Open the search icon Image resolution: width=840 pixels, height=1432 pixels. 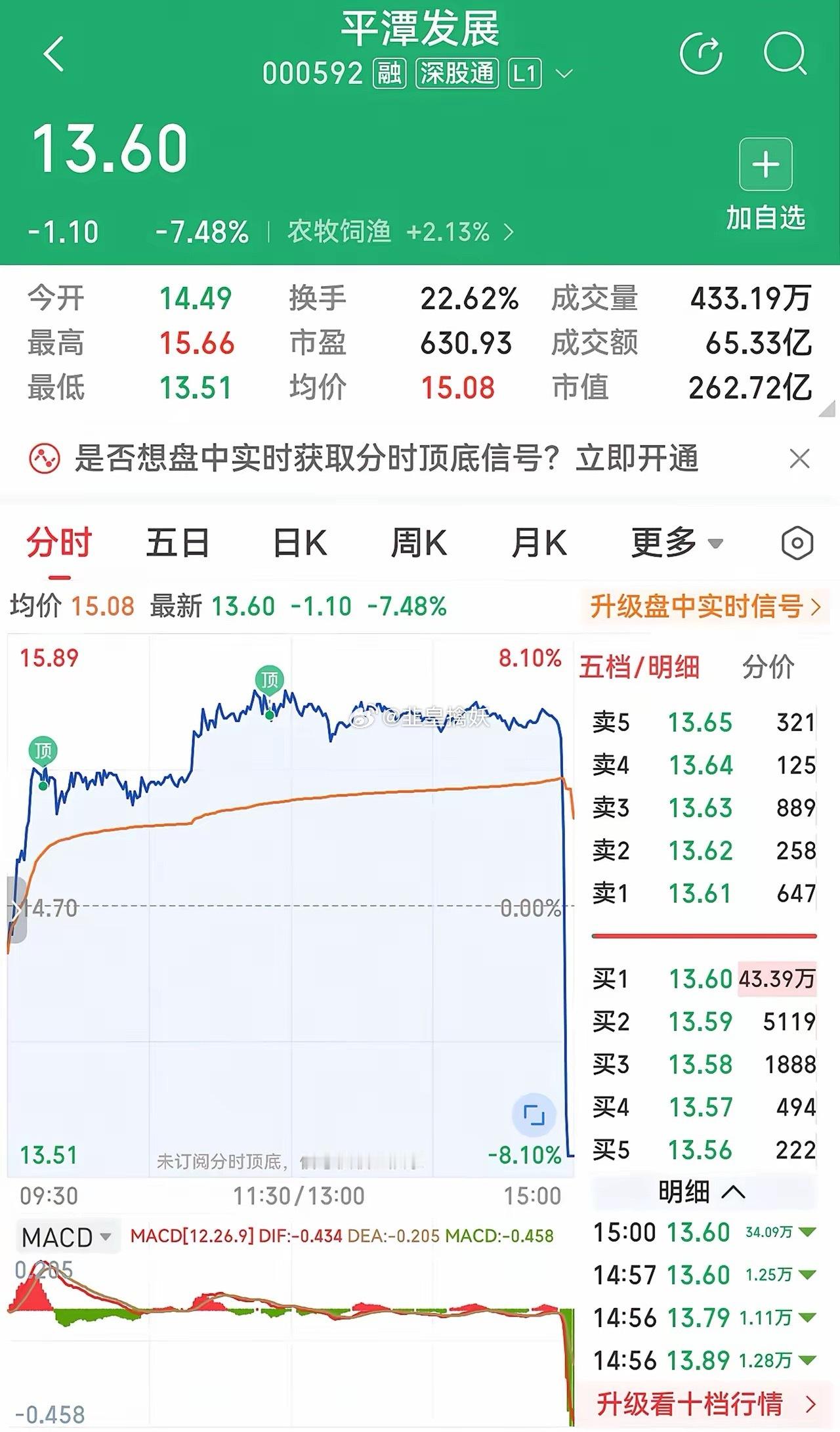coord(785,53)
